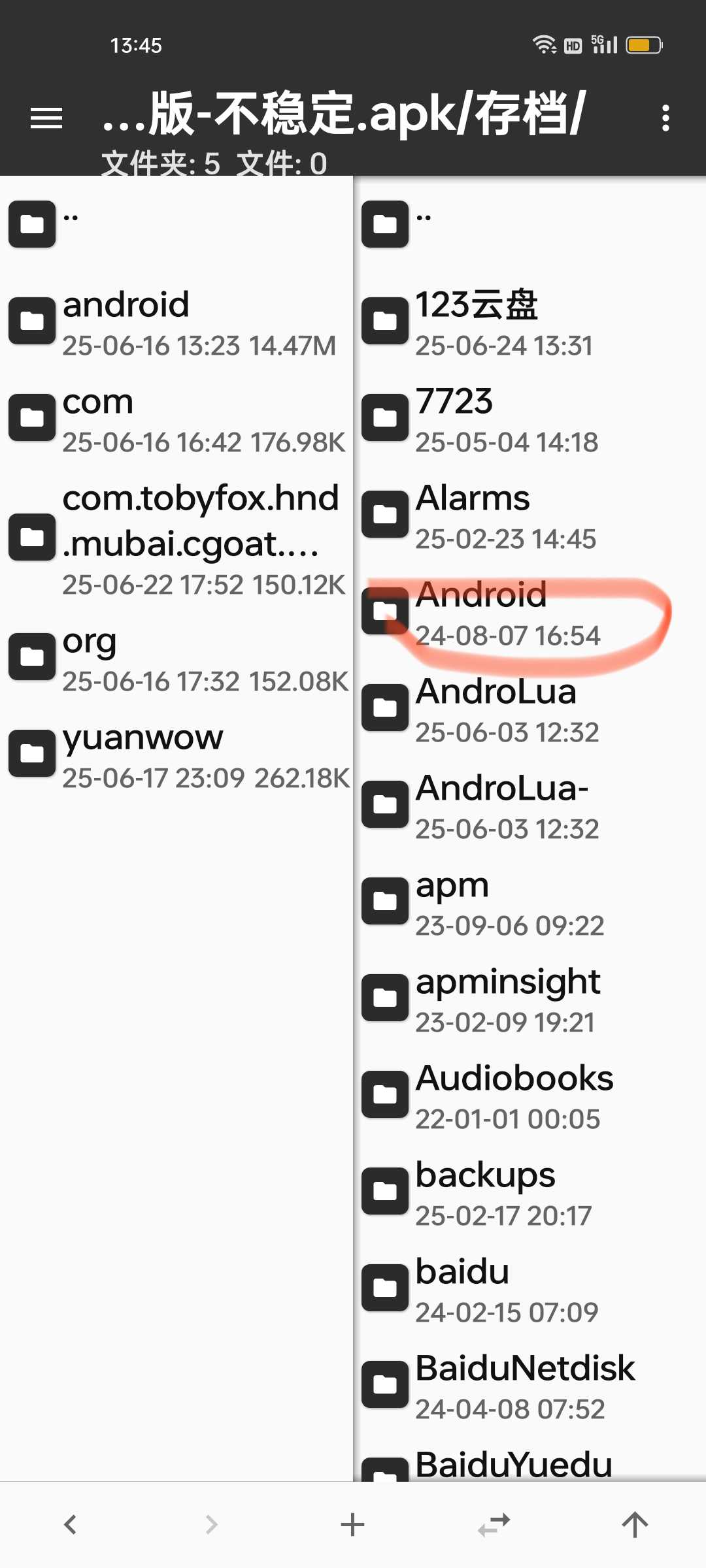Open the com.tobyfox.hnd.mubai.cgoat folder
The width and height of the screenshot is (706, 1568).
(x=176, y=538)
